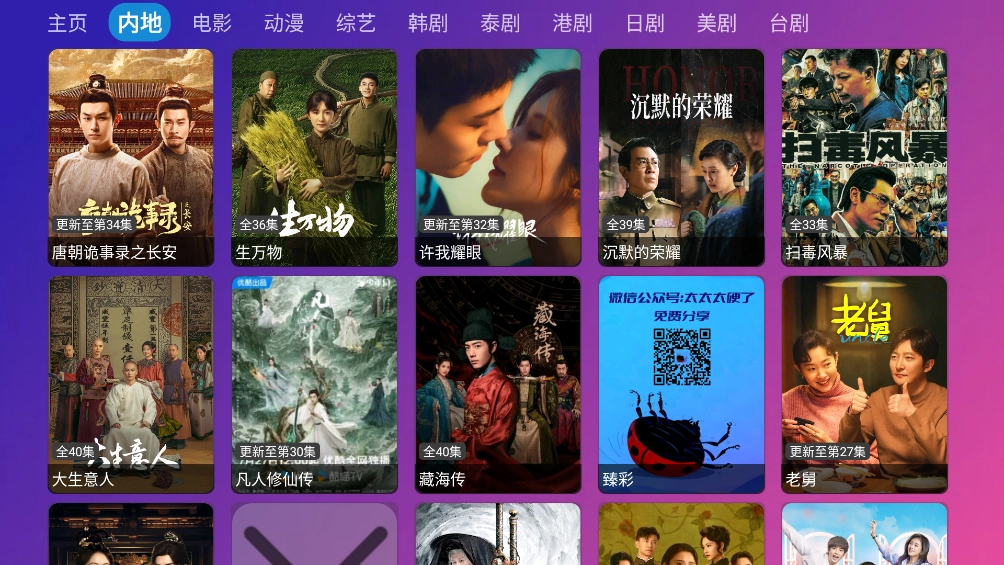Open the 大生意人 series
This screenshot has width=1004, height=565.
(131, 384)
